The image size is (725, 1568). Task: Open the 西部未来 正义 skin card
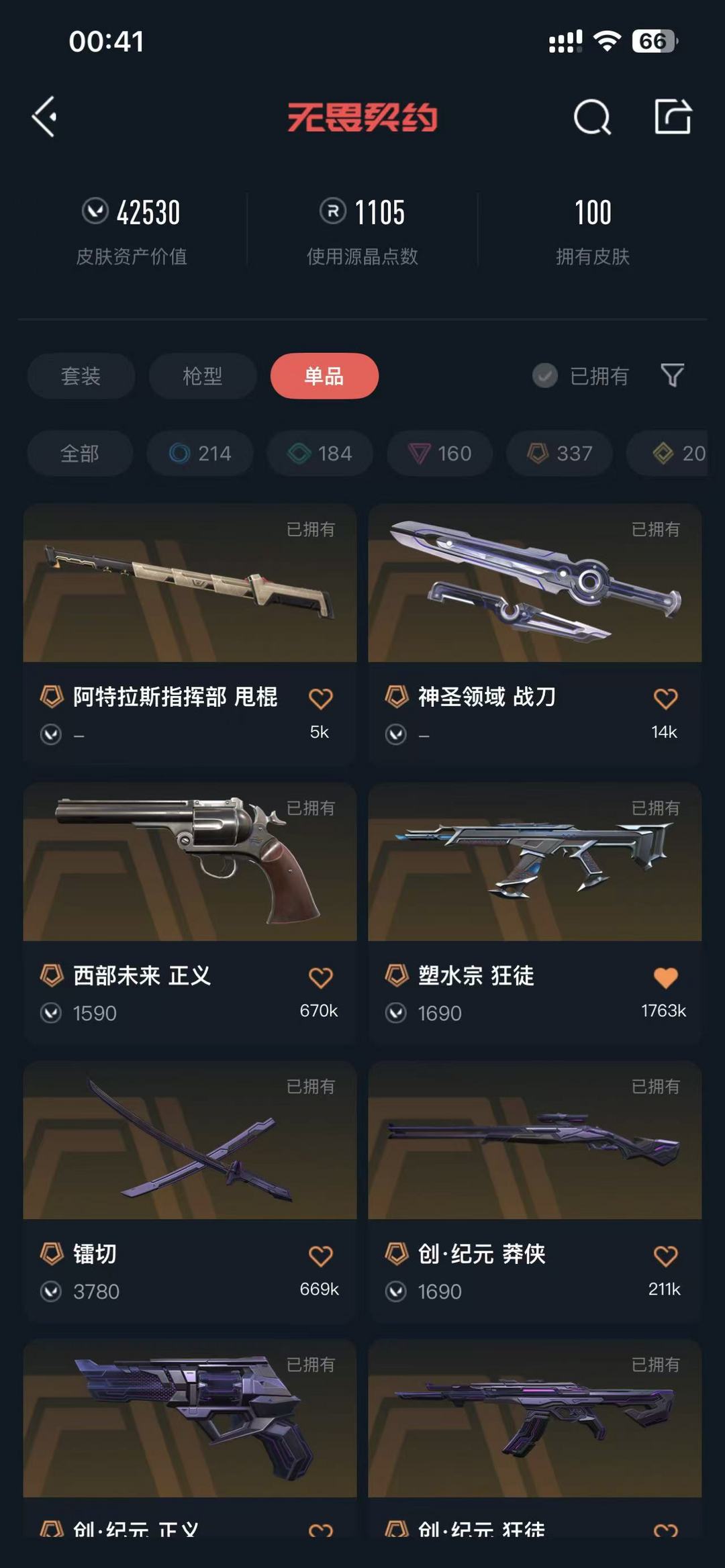coord(190,912)
